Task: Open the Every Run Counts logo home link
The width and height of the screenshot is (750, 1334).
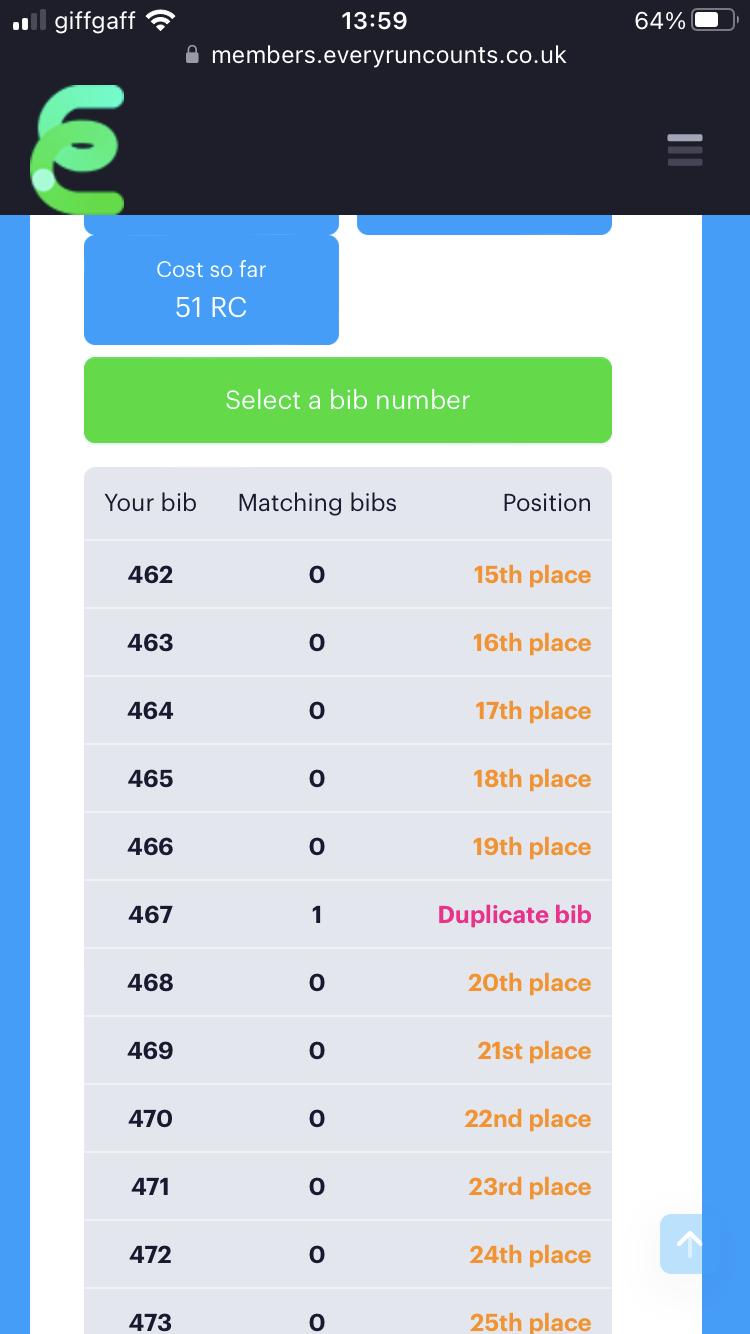Action: click(78, 149)
